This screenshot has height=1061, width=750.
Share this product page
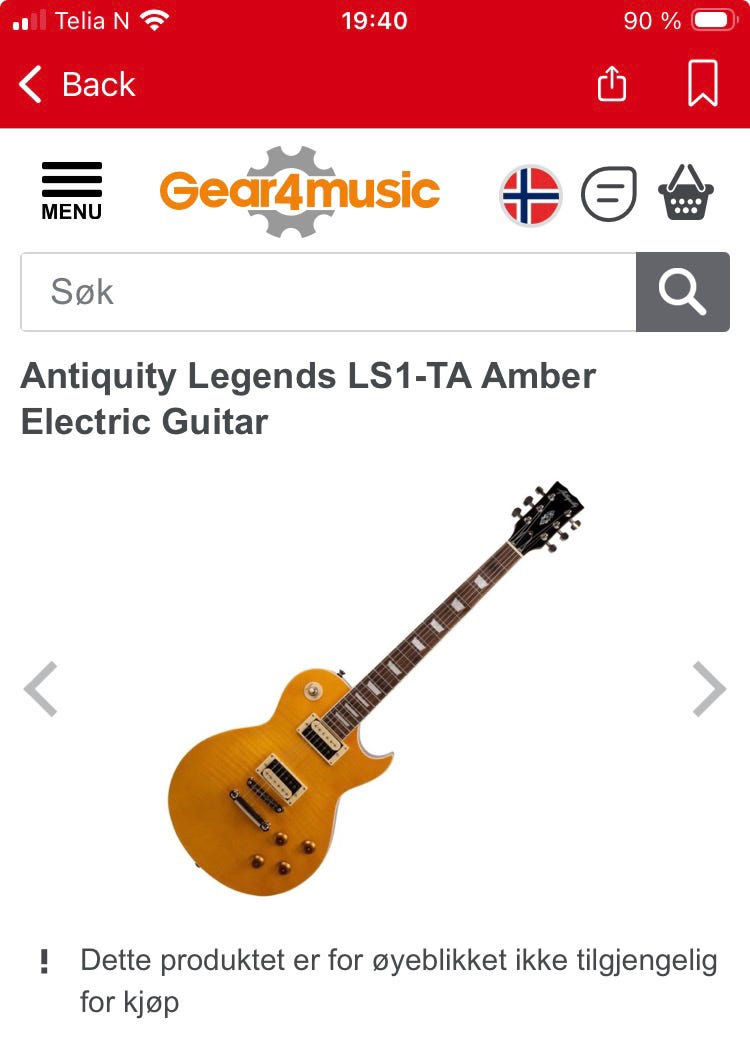pos(611,85)
